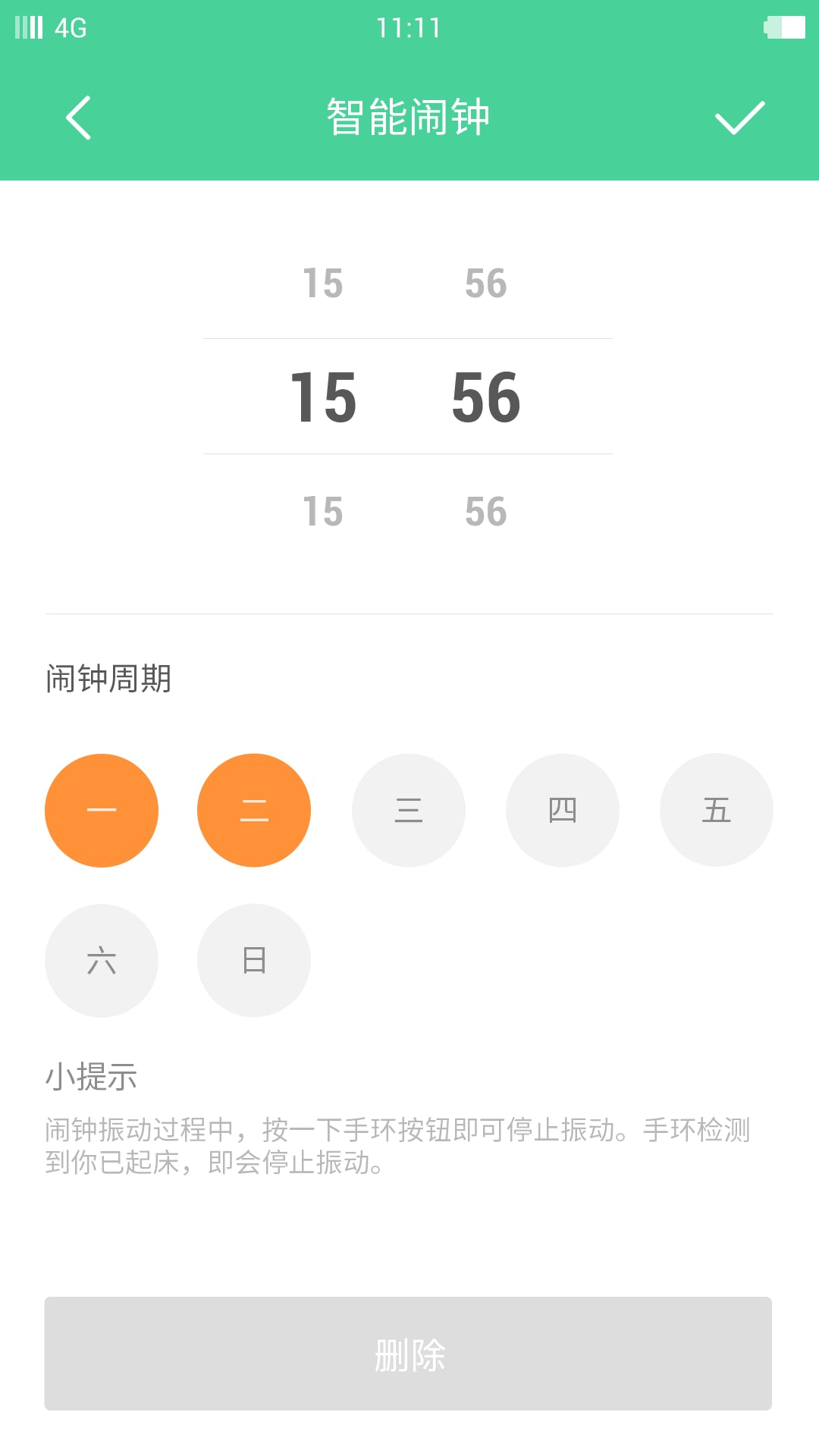Enable Thursday (四) for the alarm

[x=562, y=809]
